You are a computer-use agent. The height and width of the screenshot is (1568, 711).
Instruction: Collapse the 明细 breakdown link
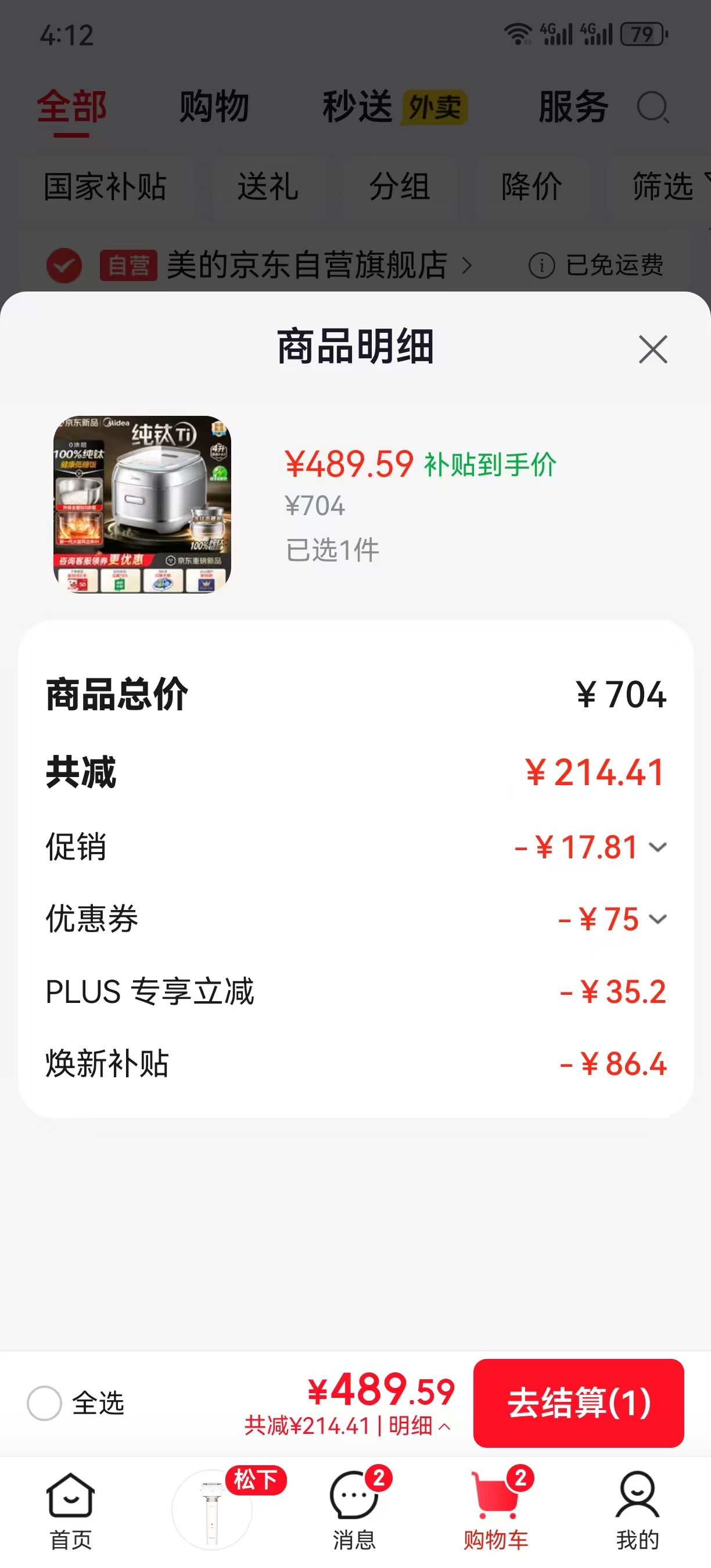(x=420, y=1426)
